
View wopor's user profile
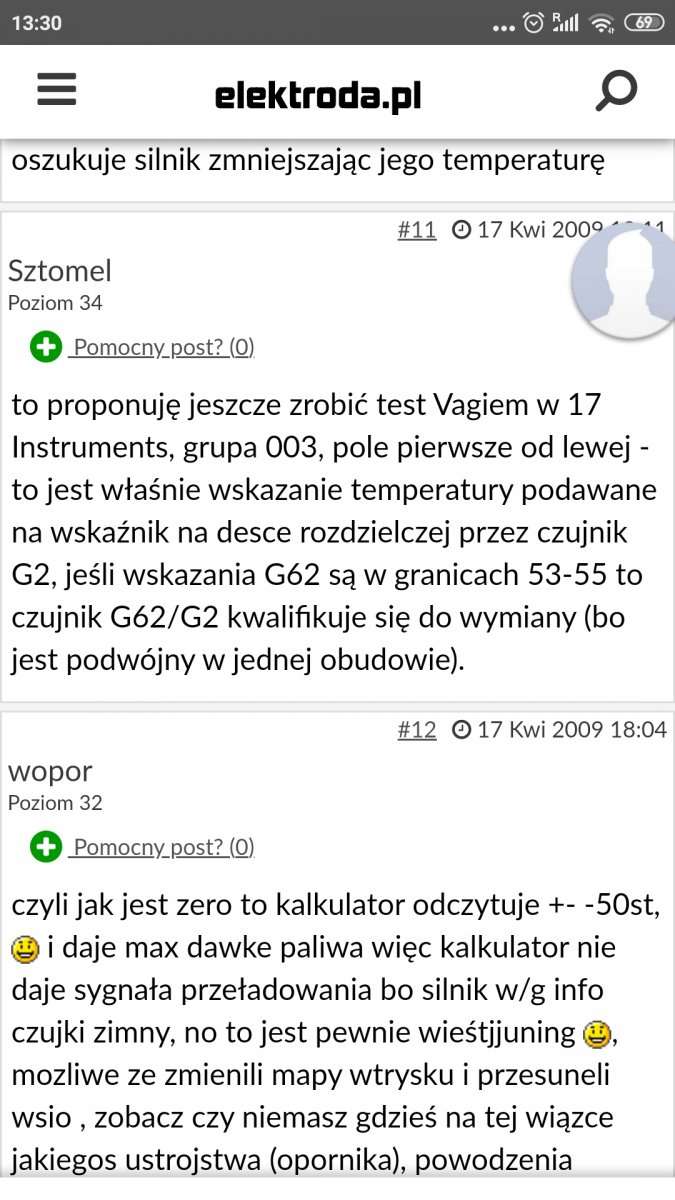pos(50,771)
